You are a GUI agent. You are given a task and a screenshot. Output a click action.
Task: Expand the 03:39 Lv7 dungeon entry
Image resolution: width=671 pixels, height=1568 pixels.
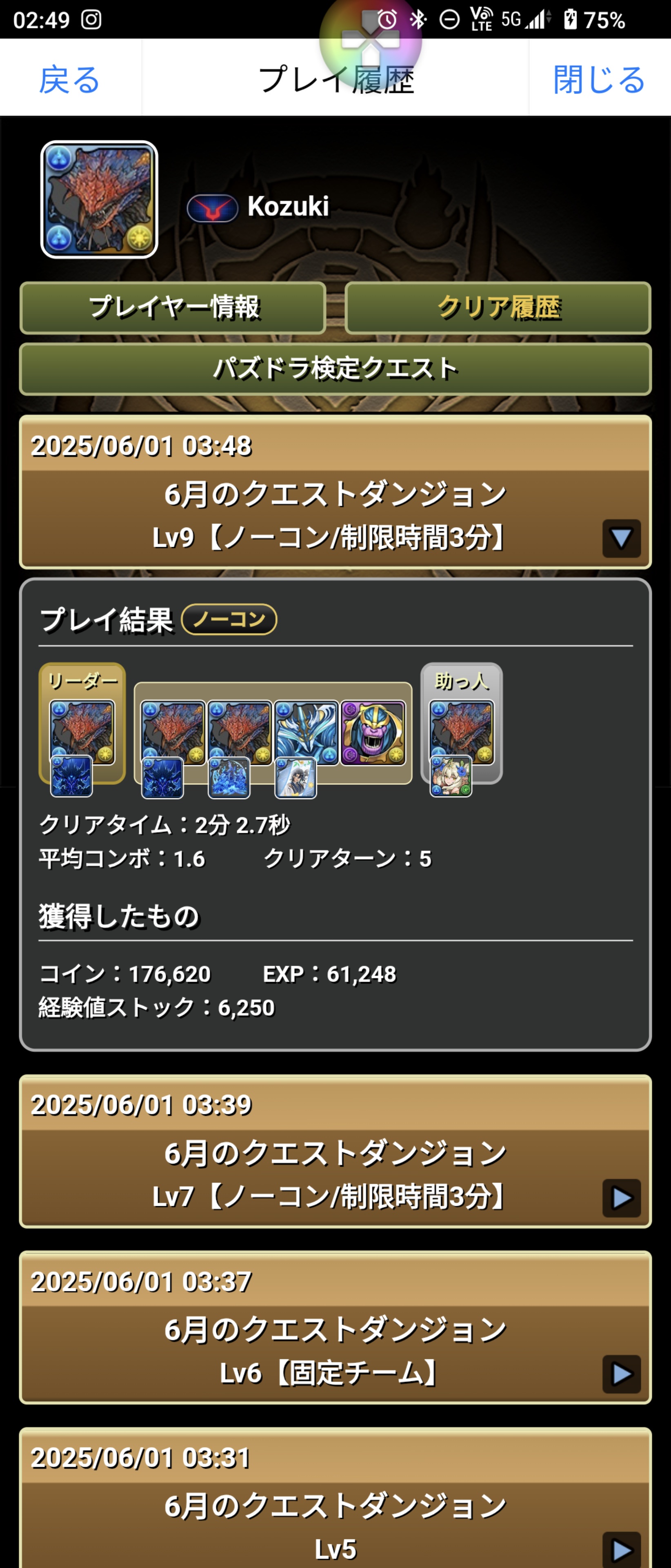[621, 1197]
